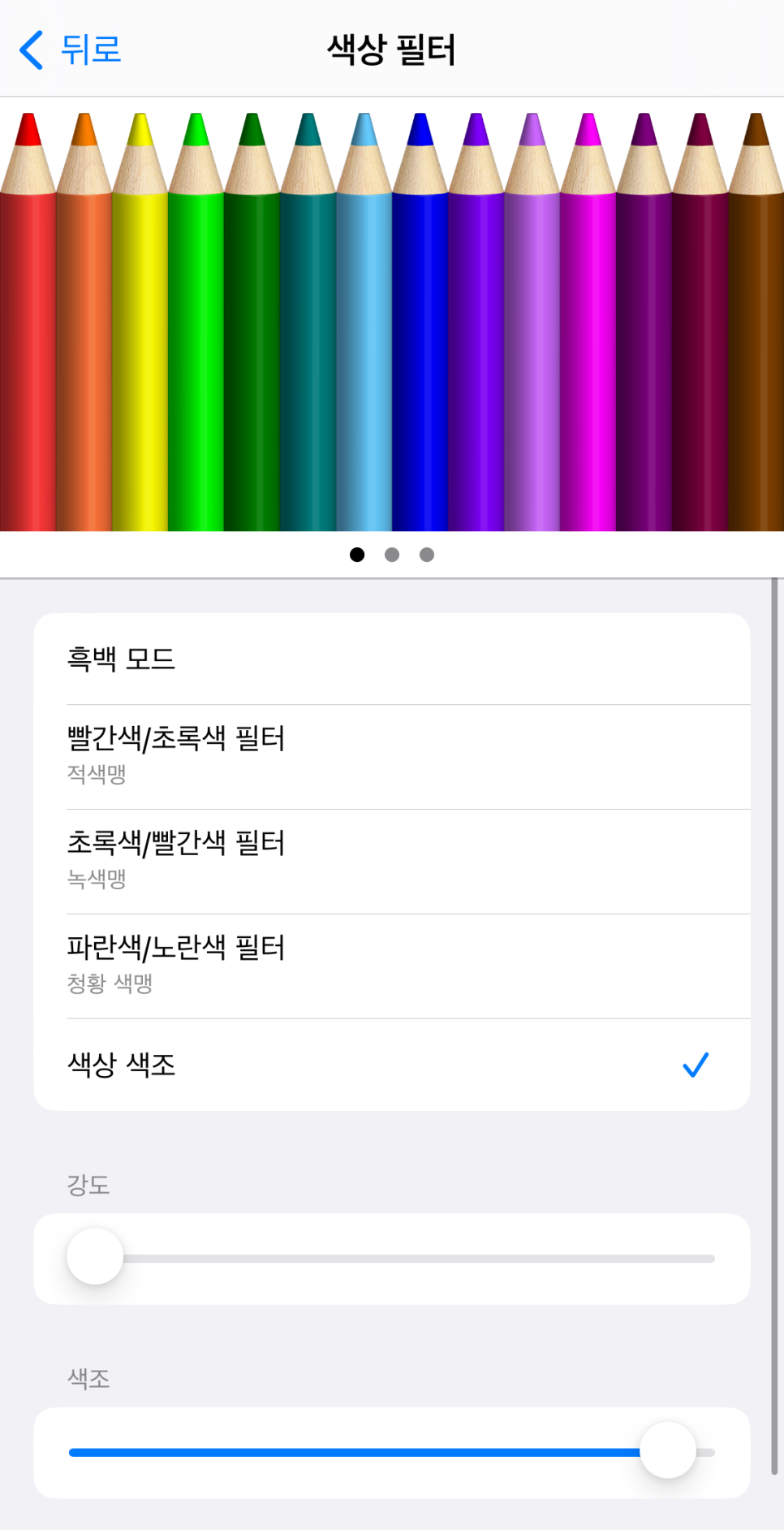Choose 빨간색/초록색 필터 option
This screenshot has height=1530, width=784.
point(392,757)
